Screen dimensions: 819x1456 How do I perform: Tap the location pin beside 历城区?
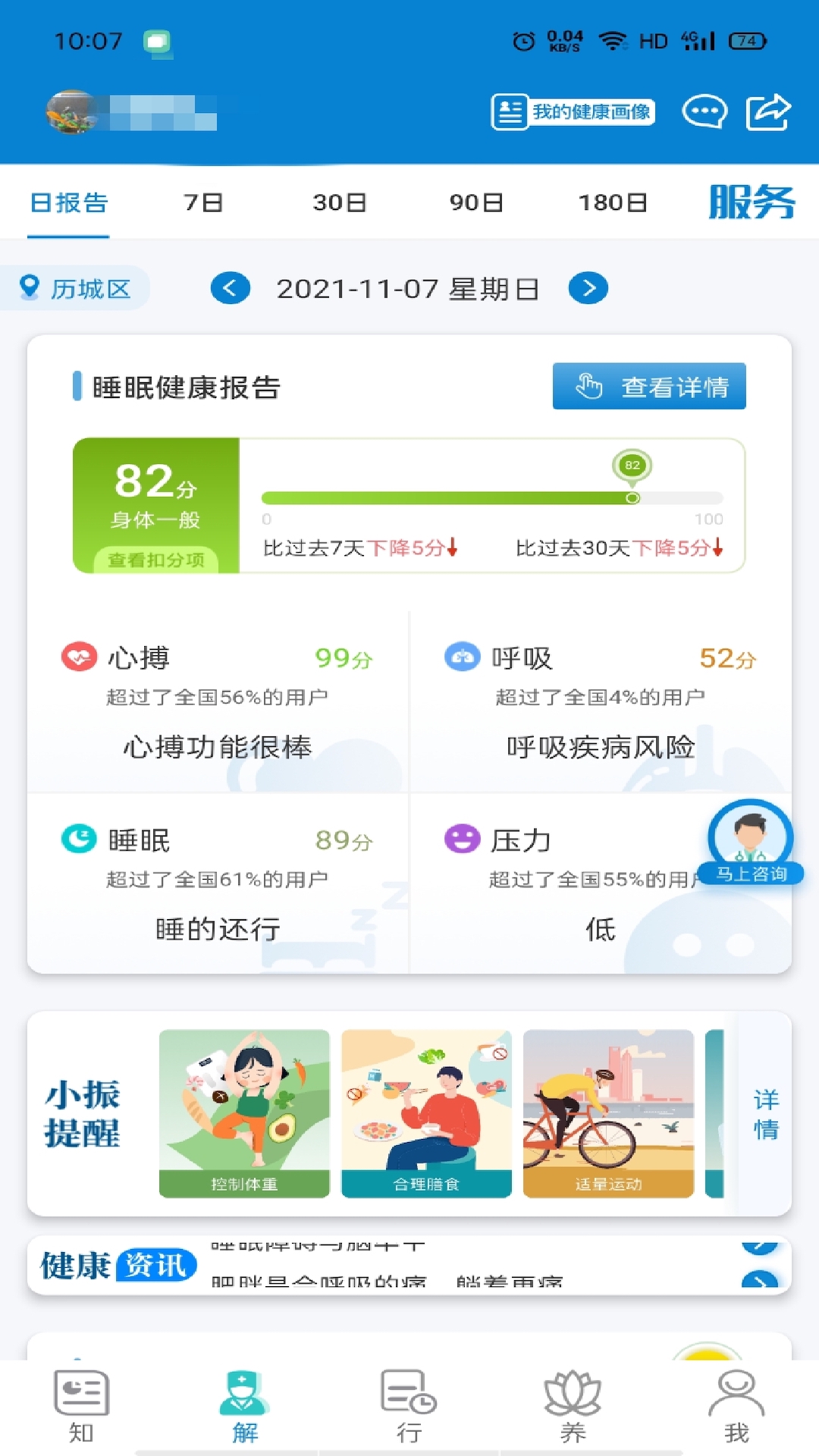(31, 287)
